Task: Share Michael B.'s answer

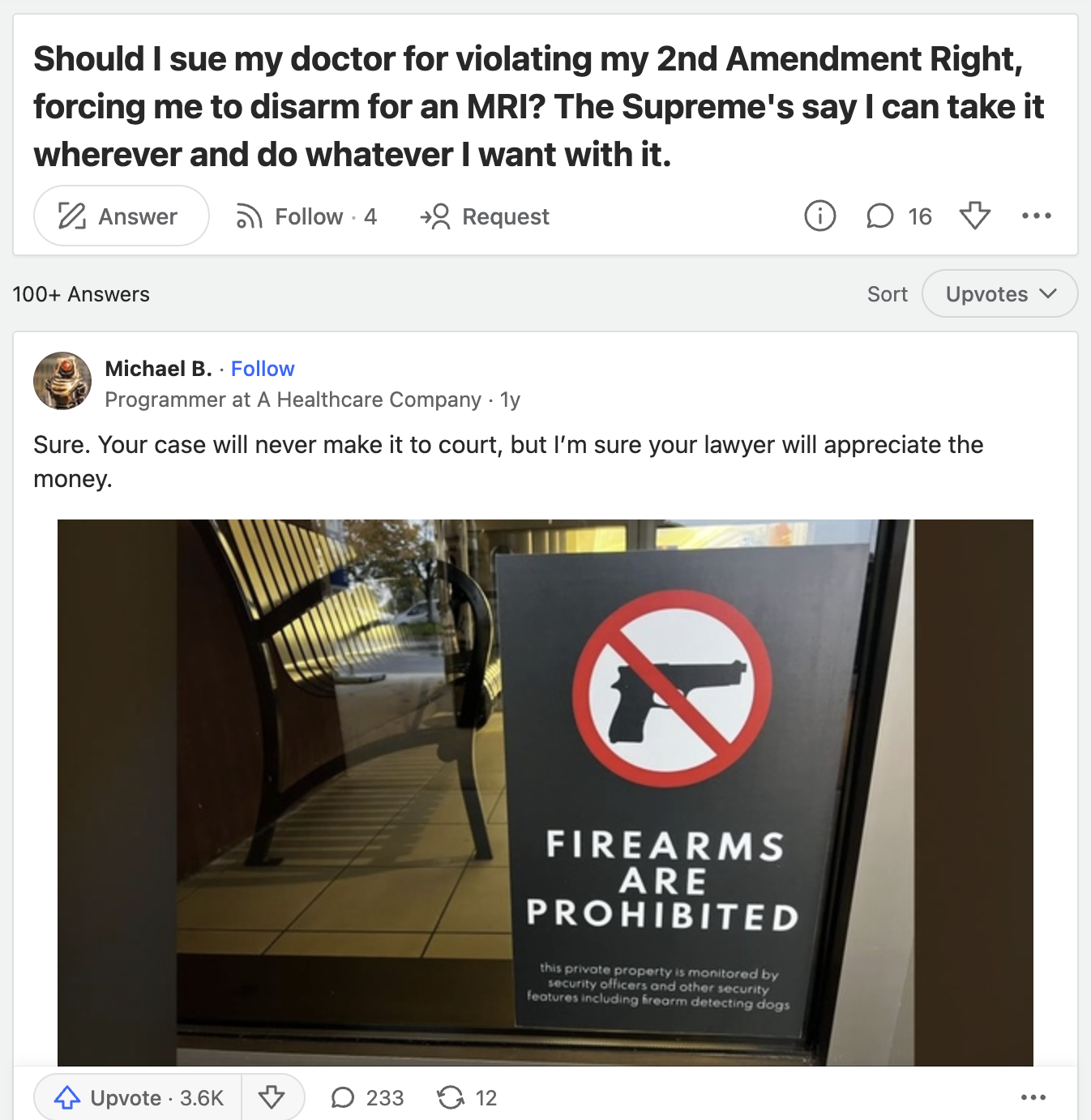Action: click(x=466, y=1097)
